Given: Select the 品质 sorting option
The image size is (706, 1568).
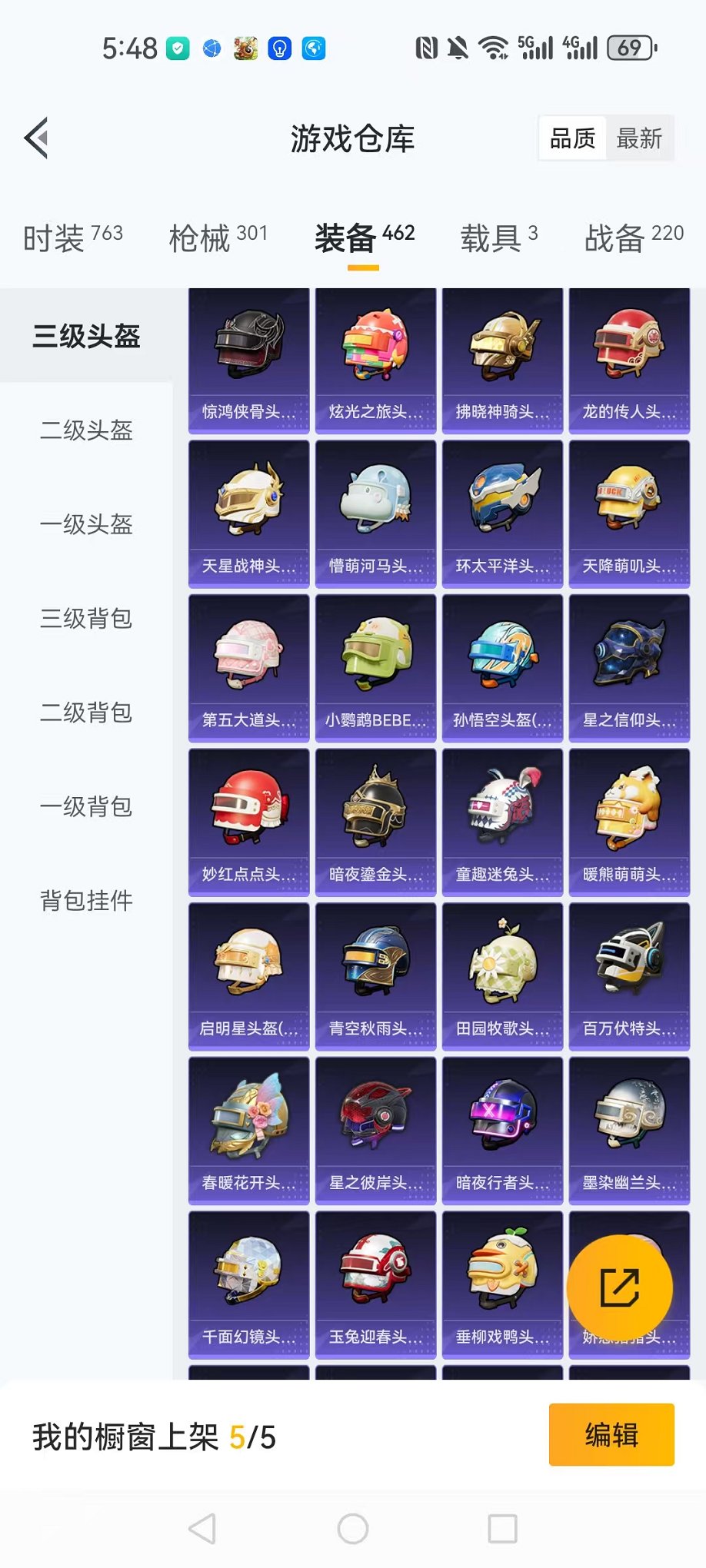Looking at the screenshot, I should coord(572,138).
